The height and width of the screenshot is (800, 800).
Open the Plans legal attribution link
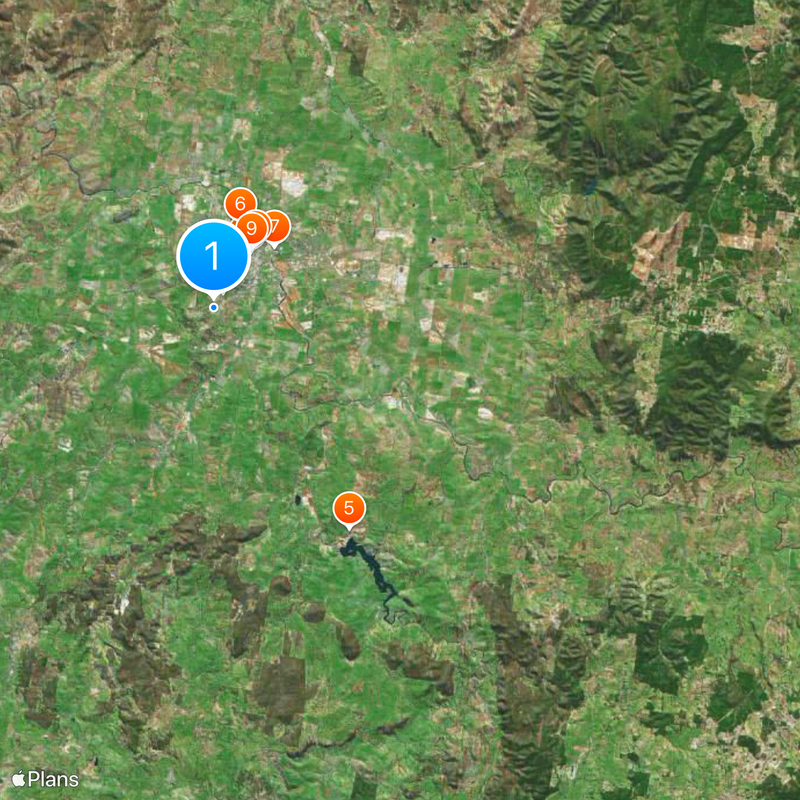45,778
